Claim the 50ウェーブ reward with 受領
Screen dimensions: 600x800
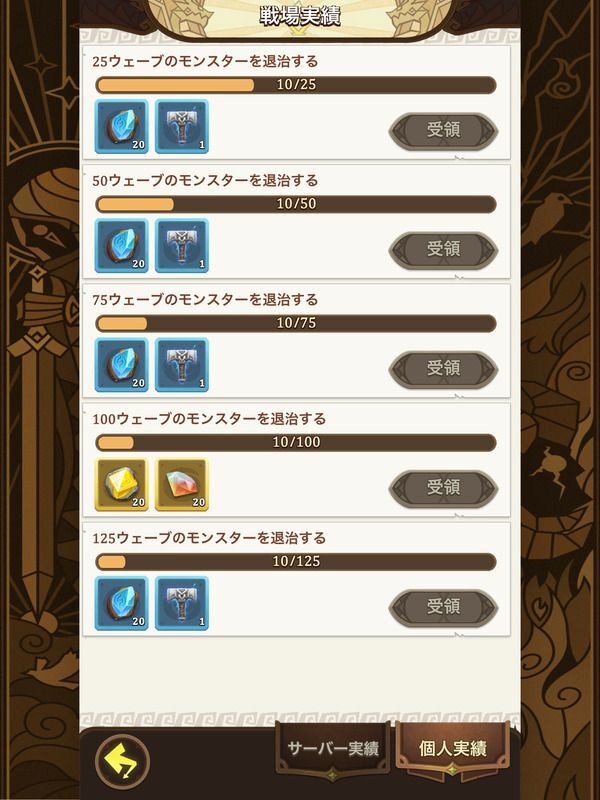[x=442, y=248]
